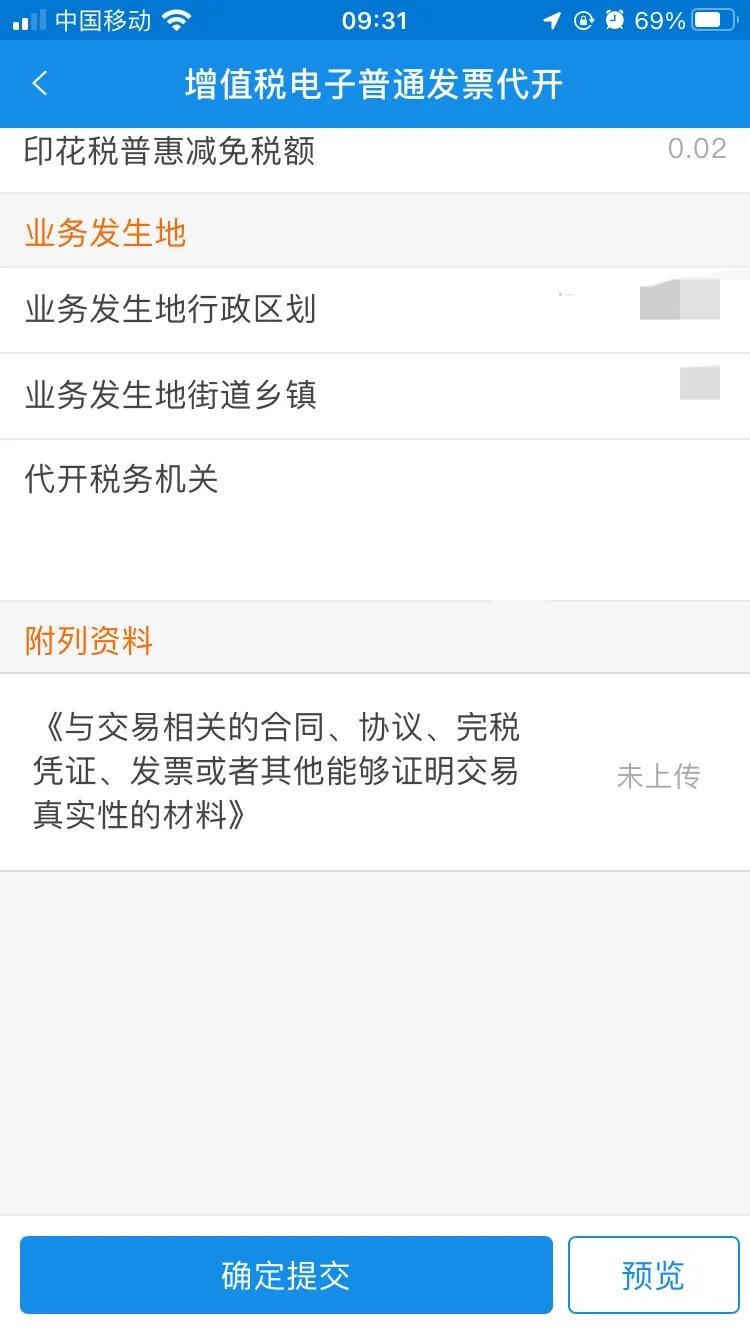Open the 业务发生地街道乡镇 township selector
Image resolution: width=750 pixels, height=1334 pixels.
375,395
